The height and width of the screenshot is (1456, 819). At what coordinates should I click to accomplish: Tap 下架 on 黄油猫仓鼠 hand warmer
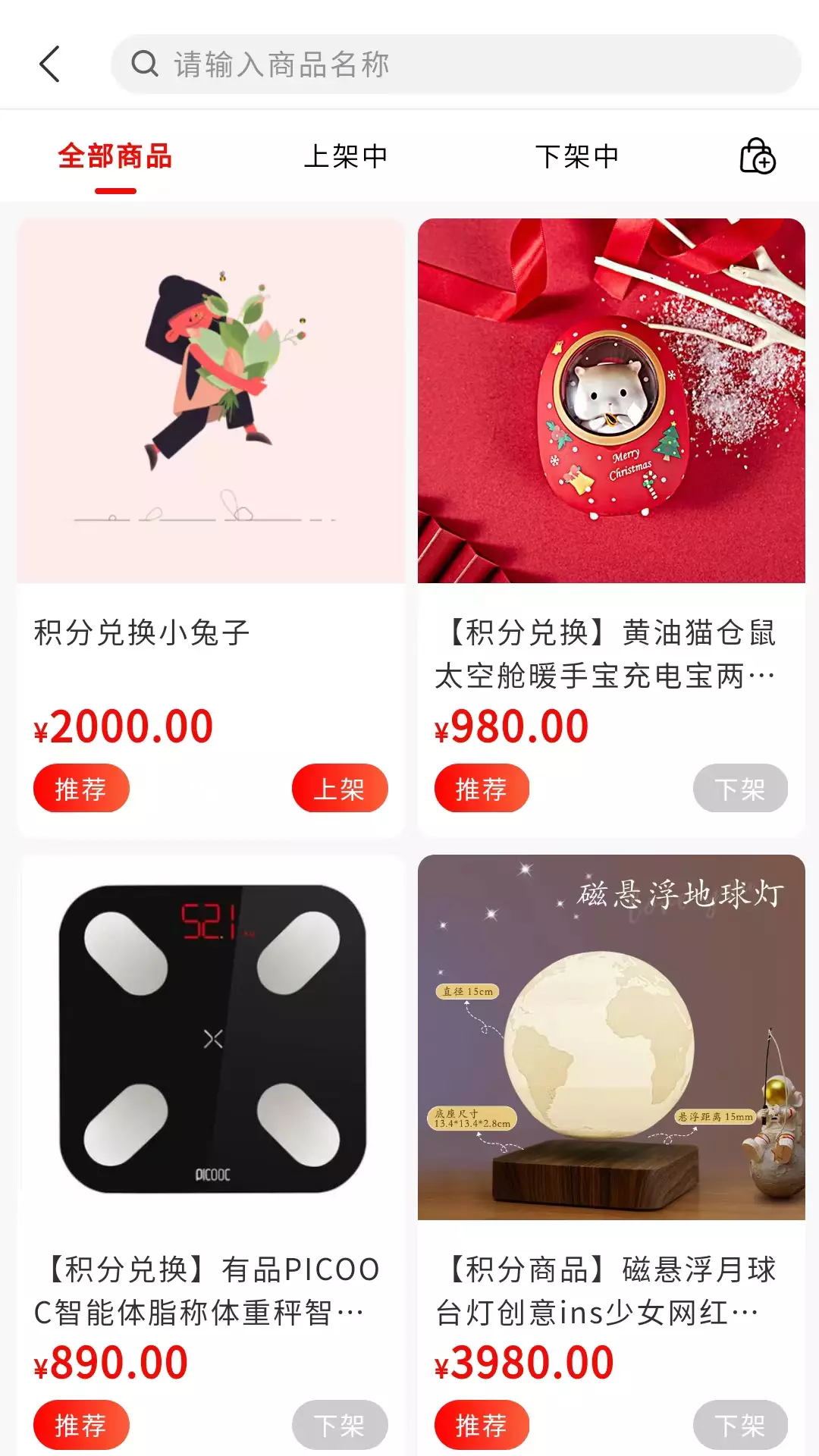coord(740,789)
